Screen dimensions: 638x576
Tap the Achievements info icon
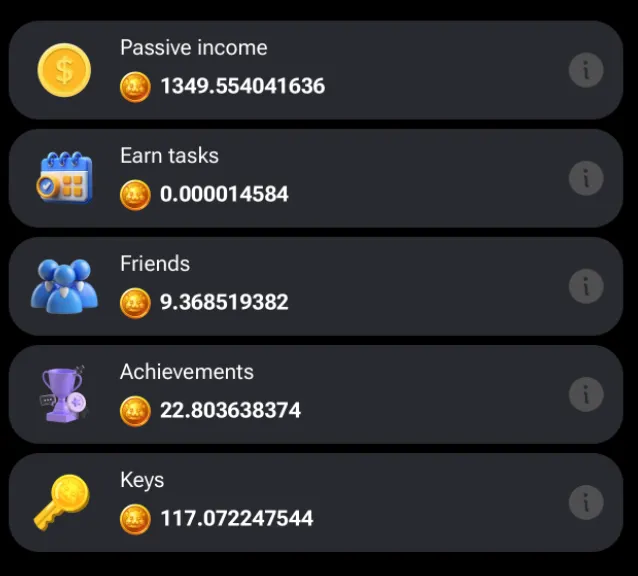[x=586, y=394]
